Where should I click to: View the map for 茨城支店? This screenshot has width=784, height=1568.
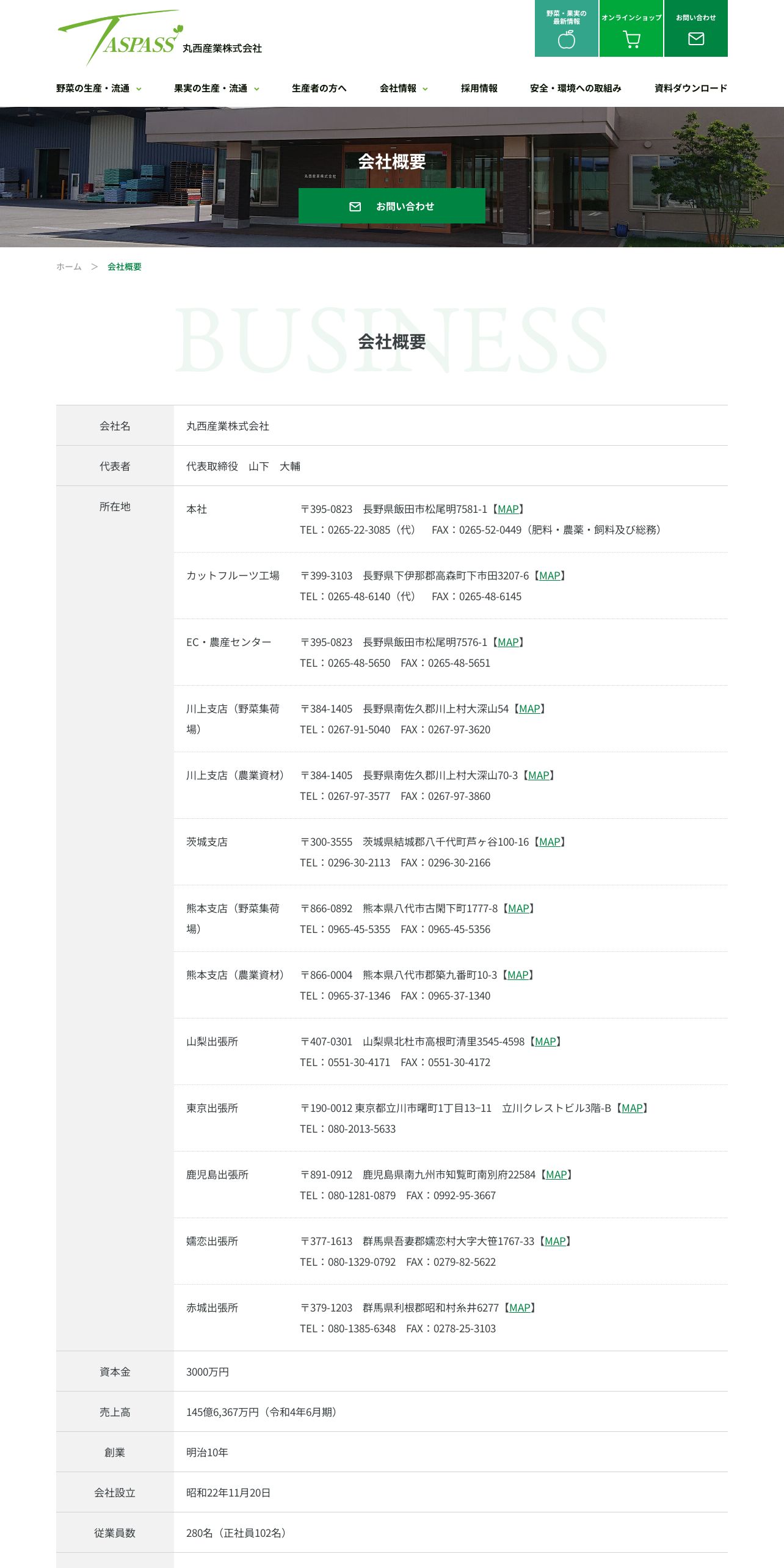[x=550, y=842]
